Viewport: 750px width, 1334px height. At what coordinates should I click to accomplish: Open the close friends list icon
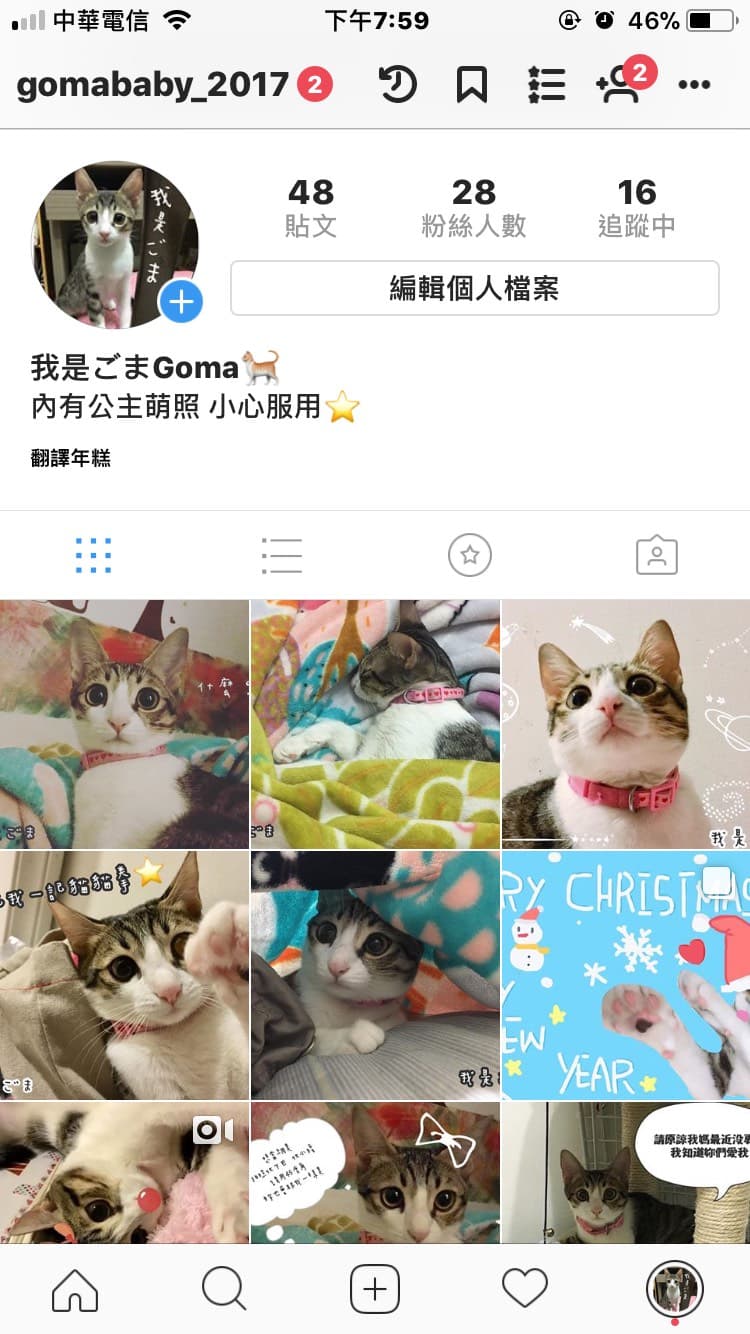[x=547, y=85]
